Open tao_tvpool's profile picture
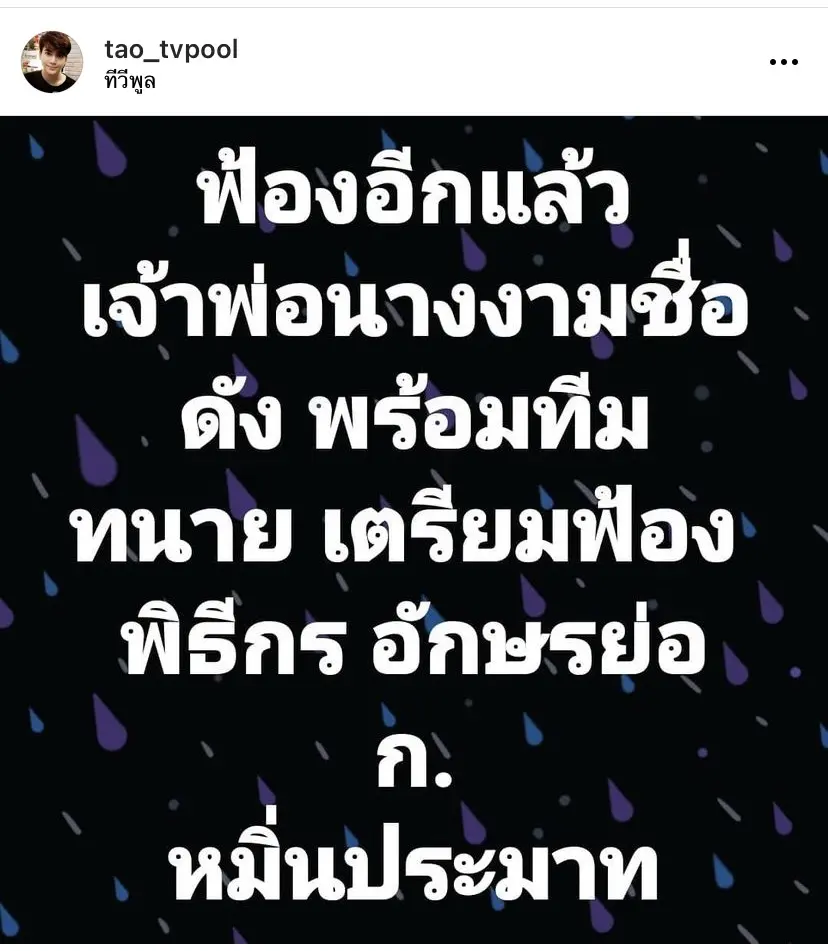The image size is (828, 951). point(52,62)
